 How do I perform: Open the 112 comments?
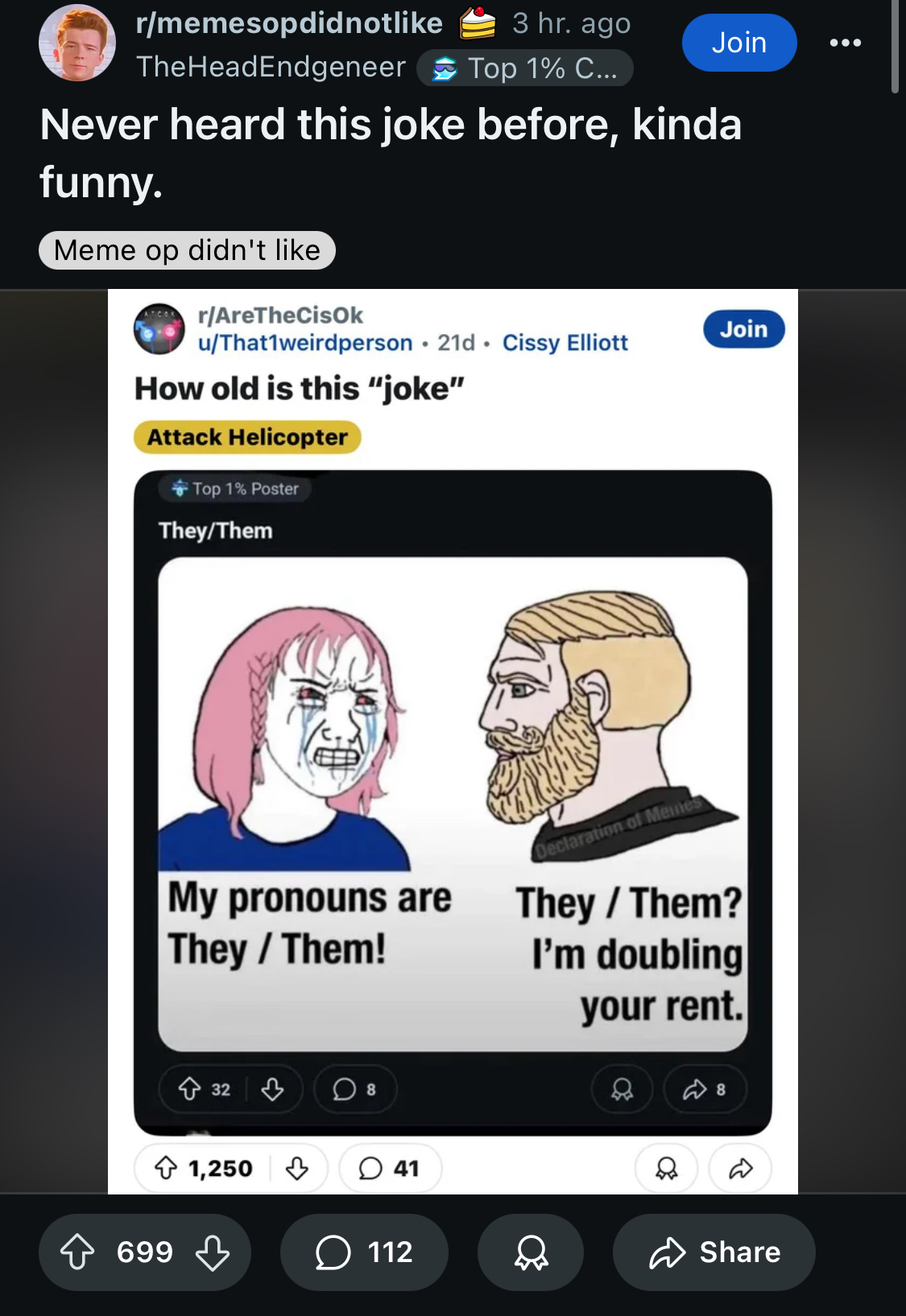click(364, 1252)
